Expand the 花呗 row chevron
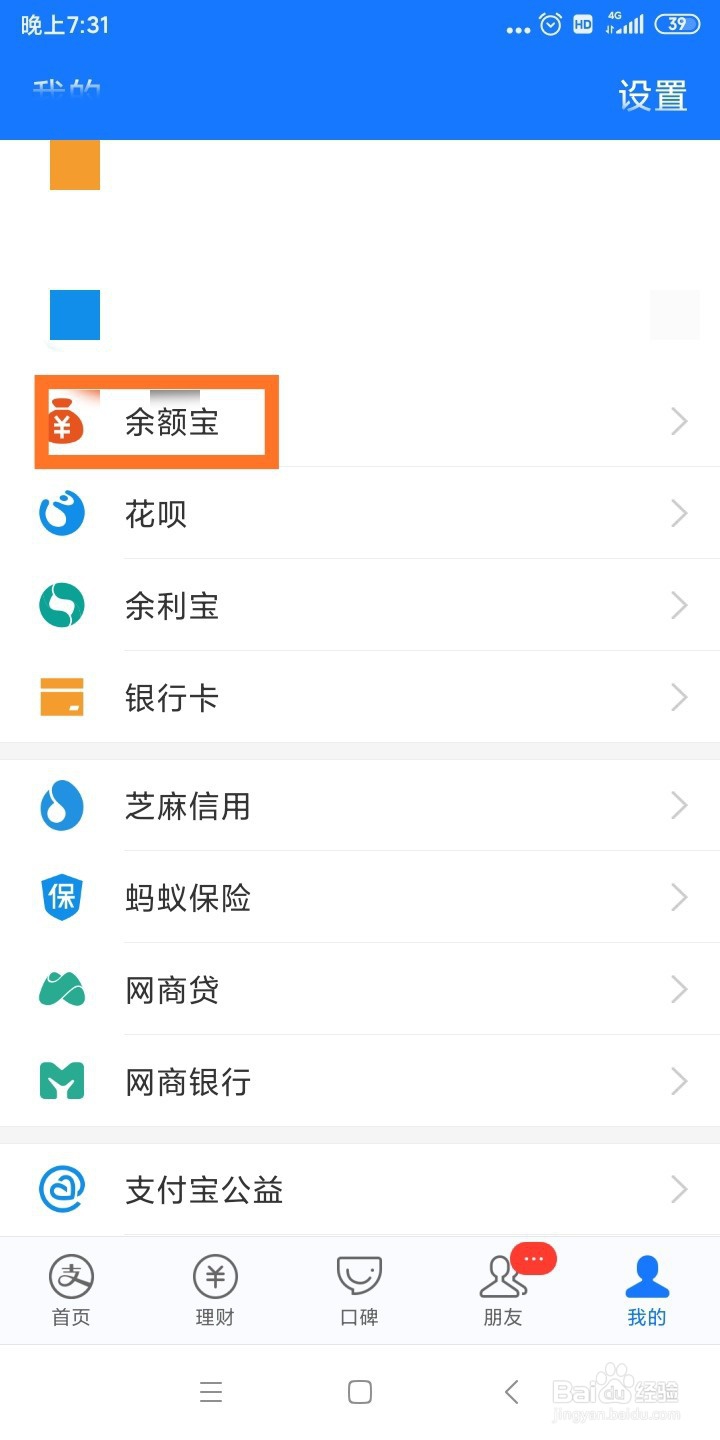Screen dimensions: 720x1440 click(x=679, y=513)
